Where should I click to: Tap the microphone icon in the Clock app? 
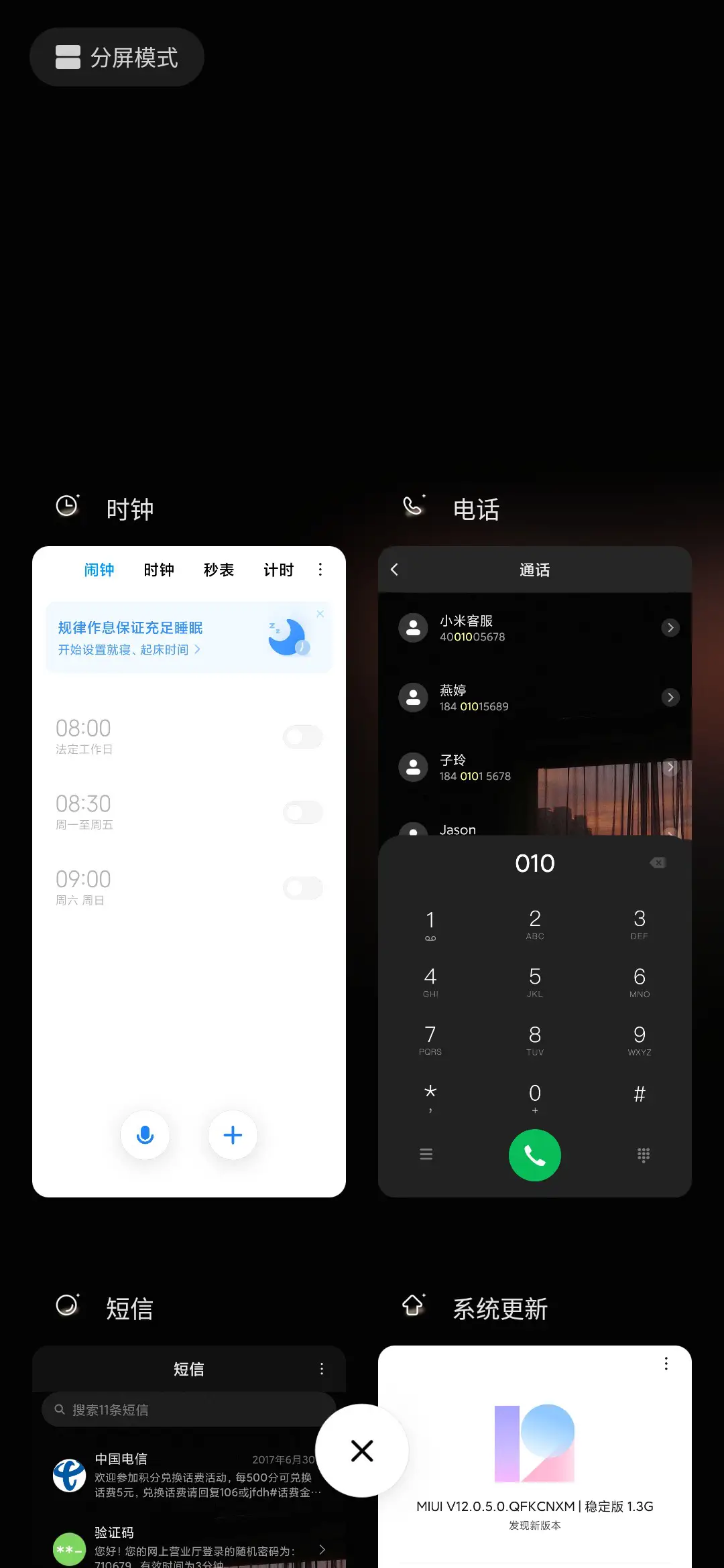(x=145, y=1135)
